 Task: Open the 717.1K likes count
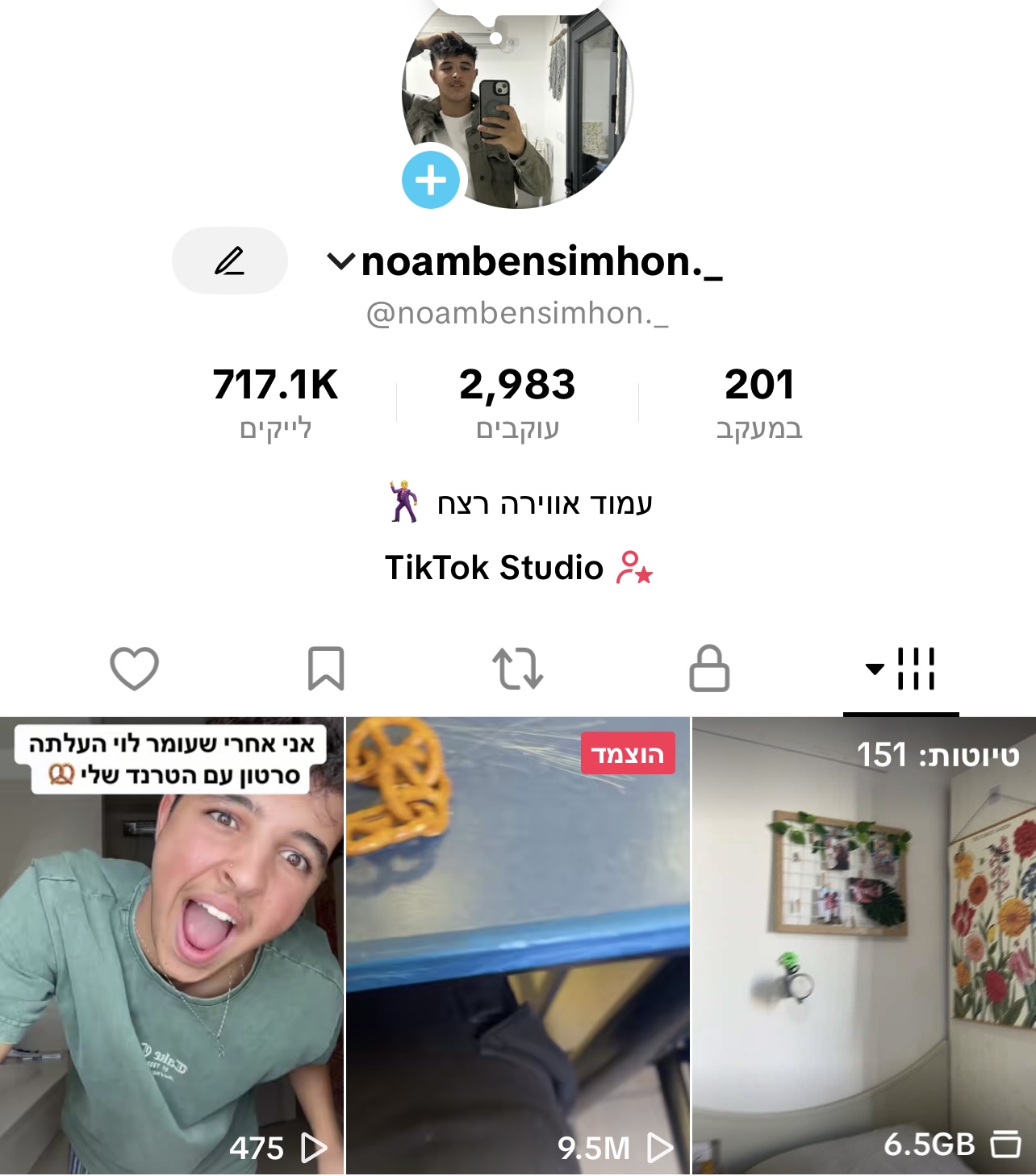(x=275, y=401)
